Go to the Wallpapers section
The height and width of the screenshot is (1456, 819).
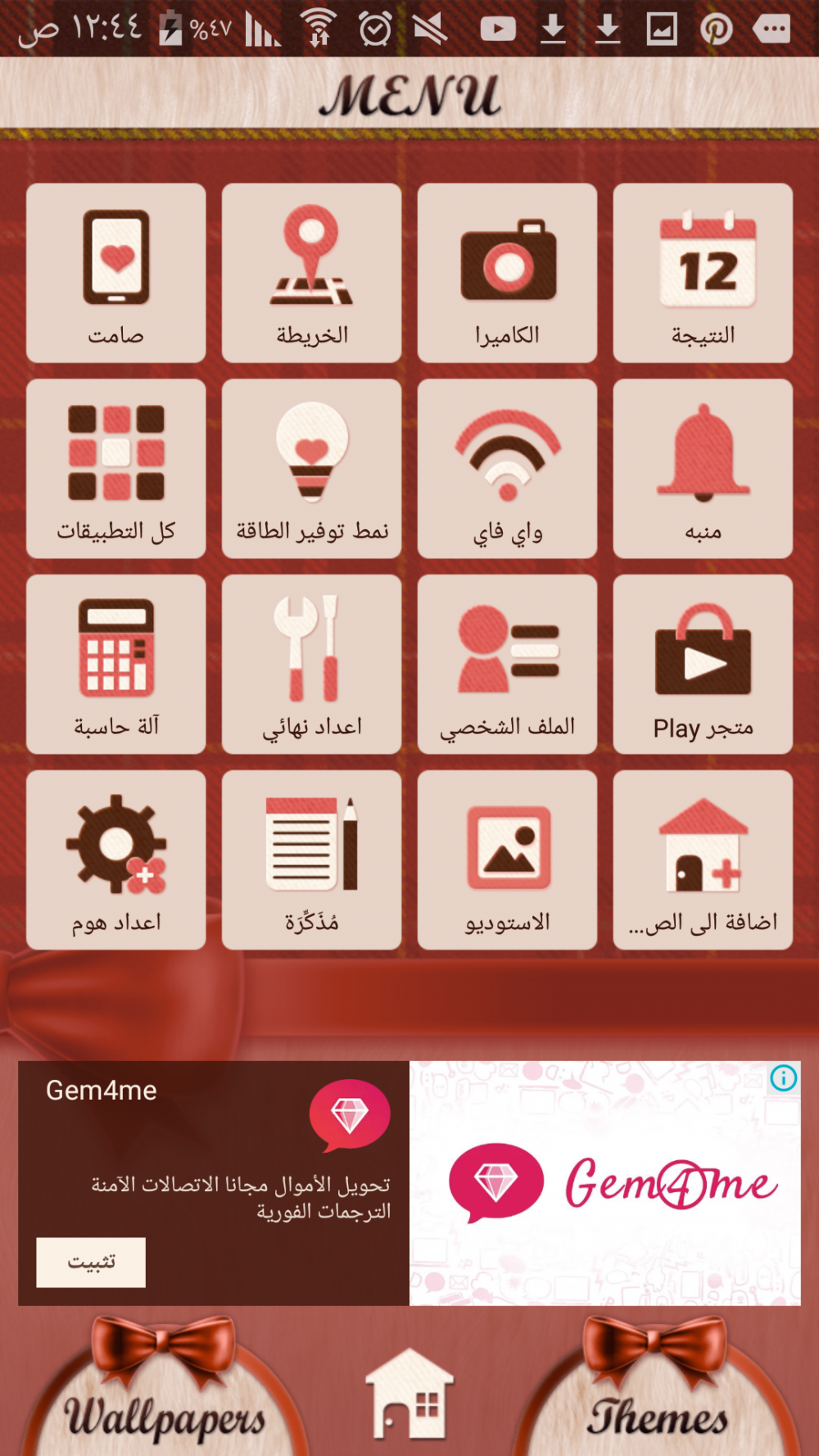pyautogui.click(x=164, y=1413)
